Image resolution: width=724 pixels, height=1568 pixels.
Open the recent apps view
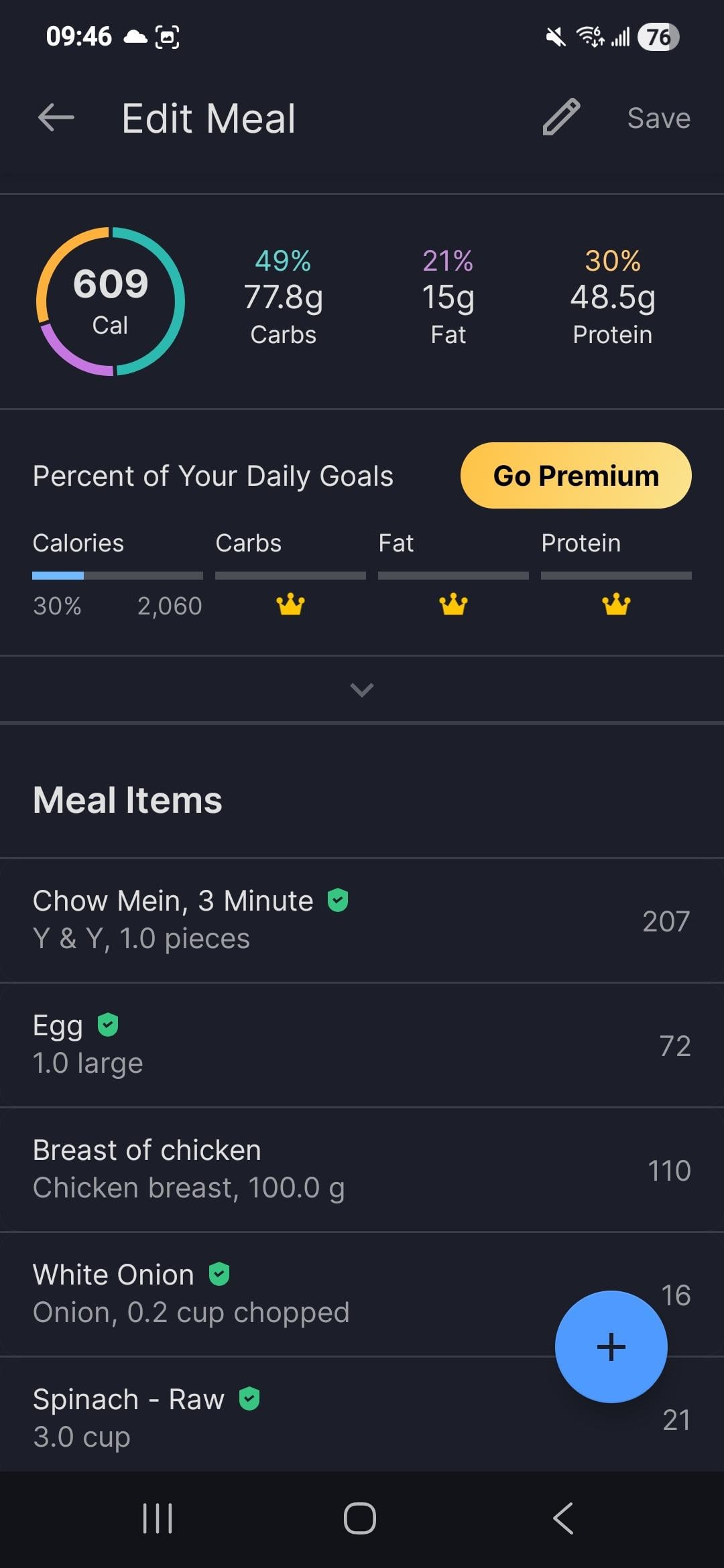158,1518
